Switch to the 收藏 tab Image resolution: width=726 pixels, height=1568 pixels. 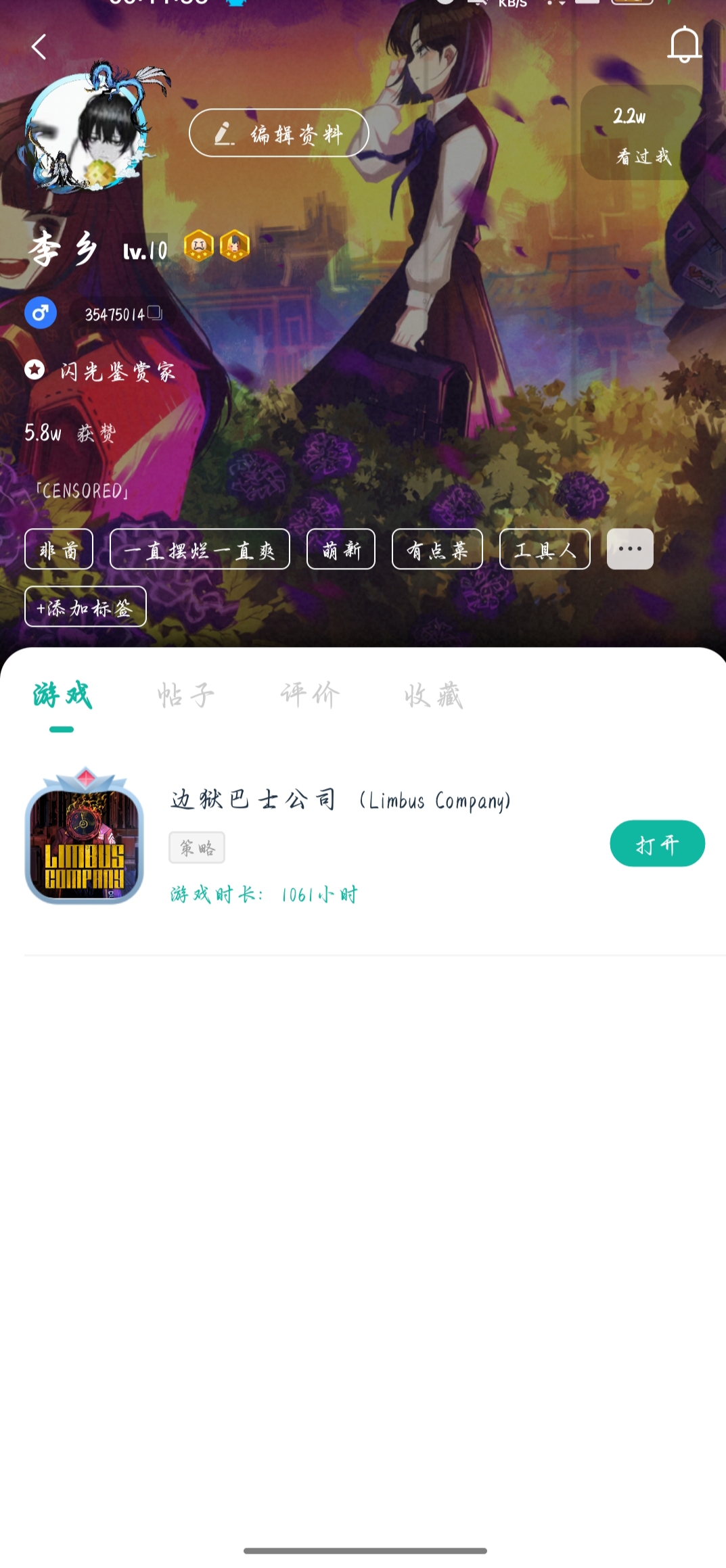[434, 695]
